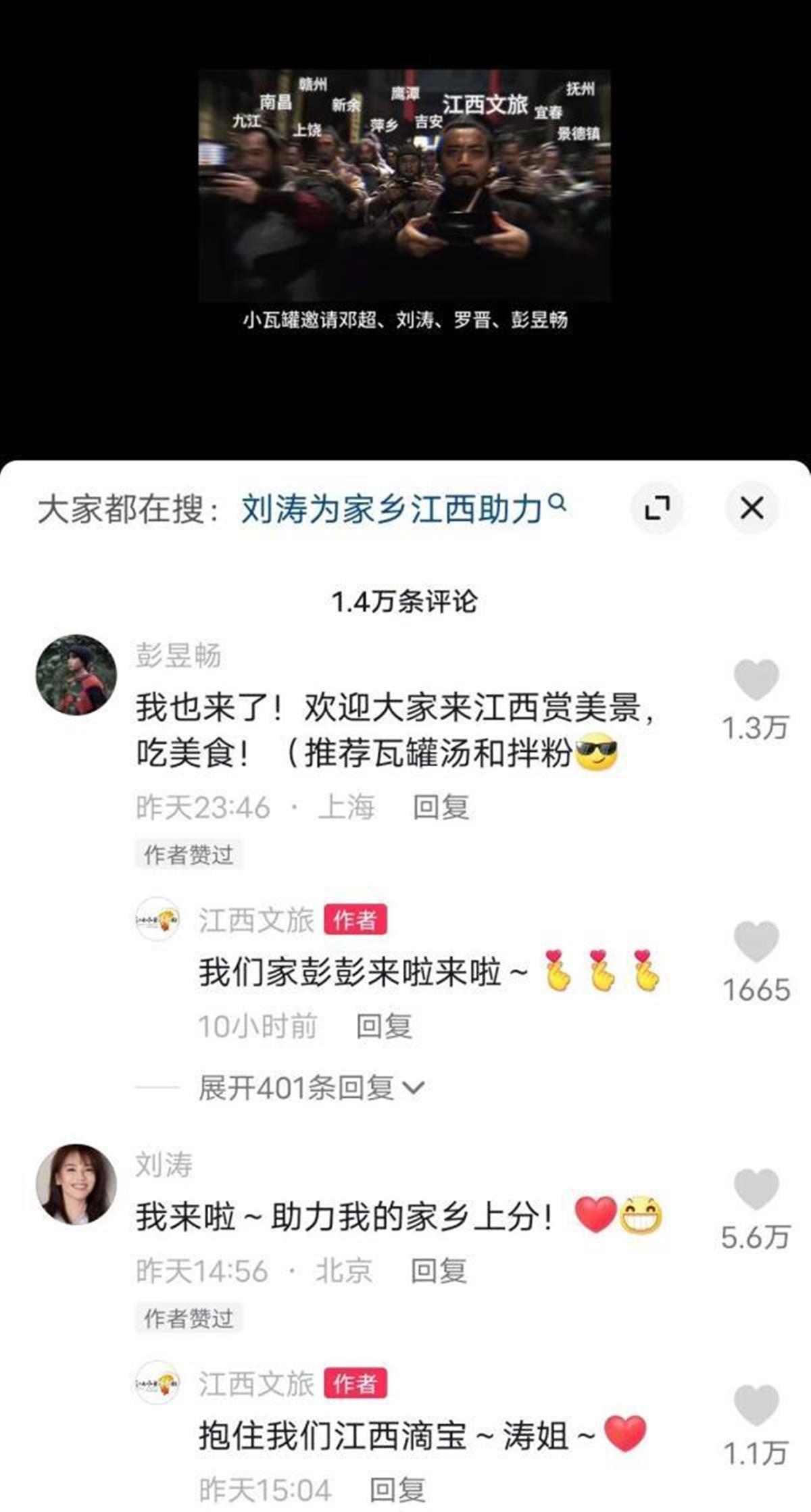This screenshot has height=1512, width=811.
Task: Like 刘涛's comment
Action: (756, 1190)
